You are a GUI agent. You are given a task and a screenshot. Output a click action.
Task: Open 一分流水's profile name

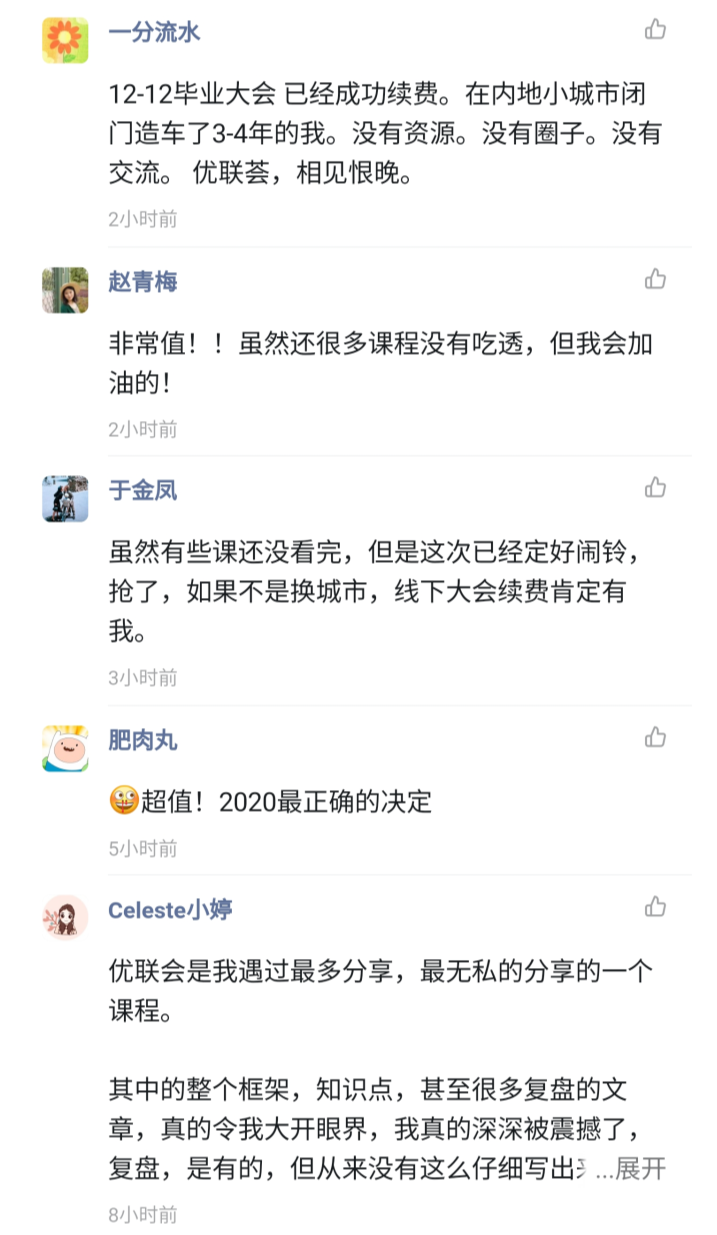154,32
